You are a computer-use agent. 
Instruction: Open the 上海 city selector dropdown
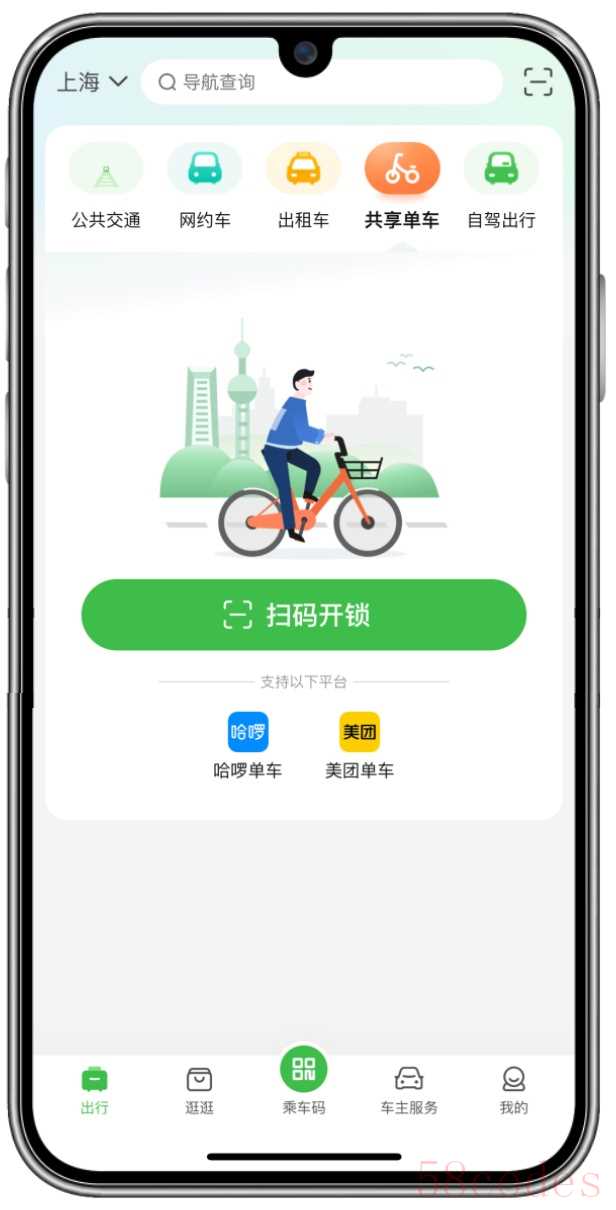point(92,82)
